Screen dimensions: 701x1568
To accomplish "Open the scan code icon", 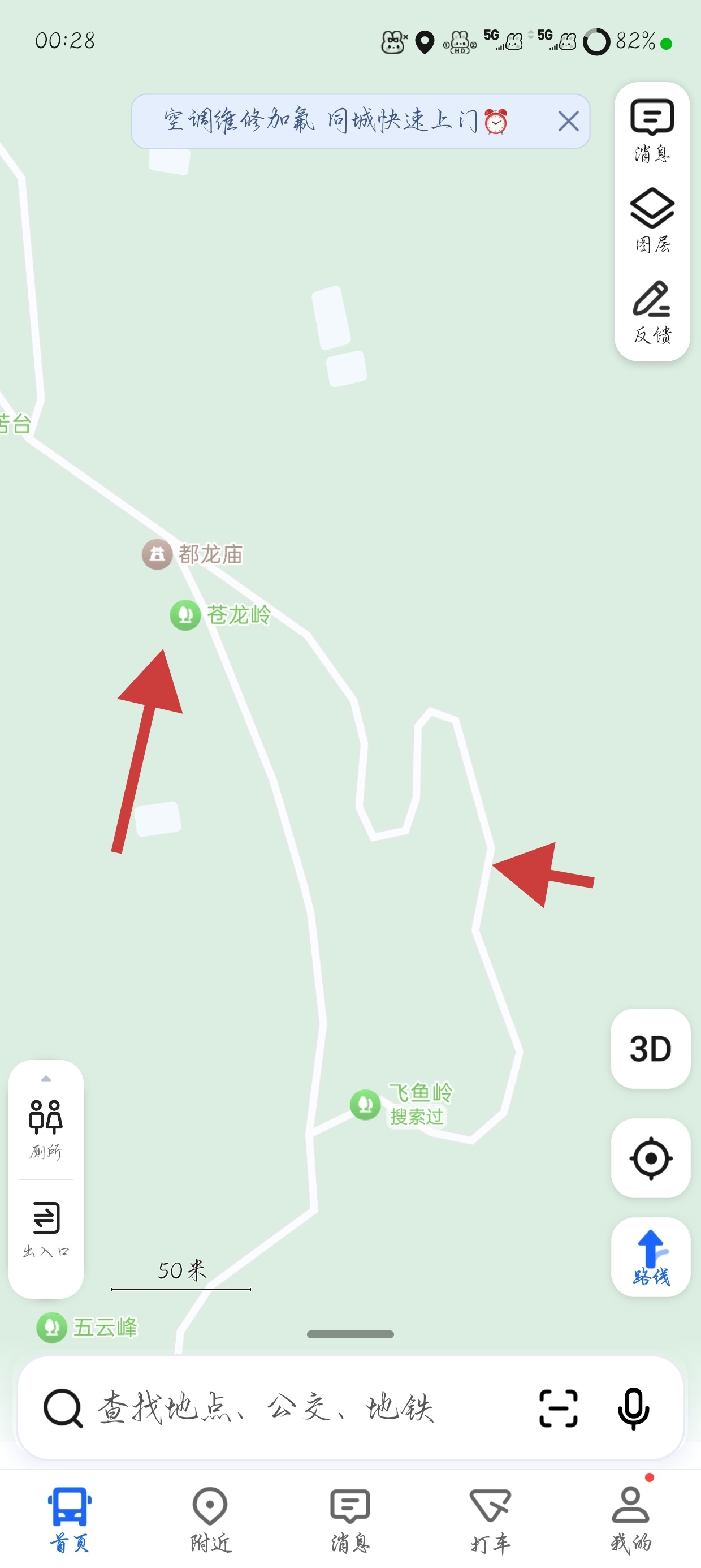I will [x=558, y=1408].
